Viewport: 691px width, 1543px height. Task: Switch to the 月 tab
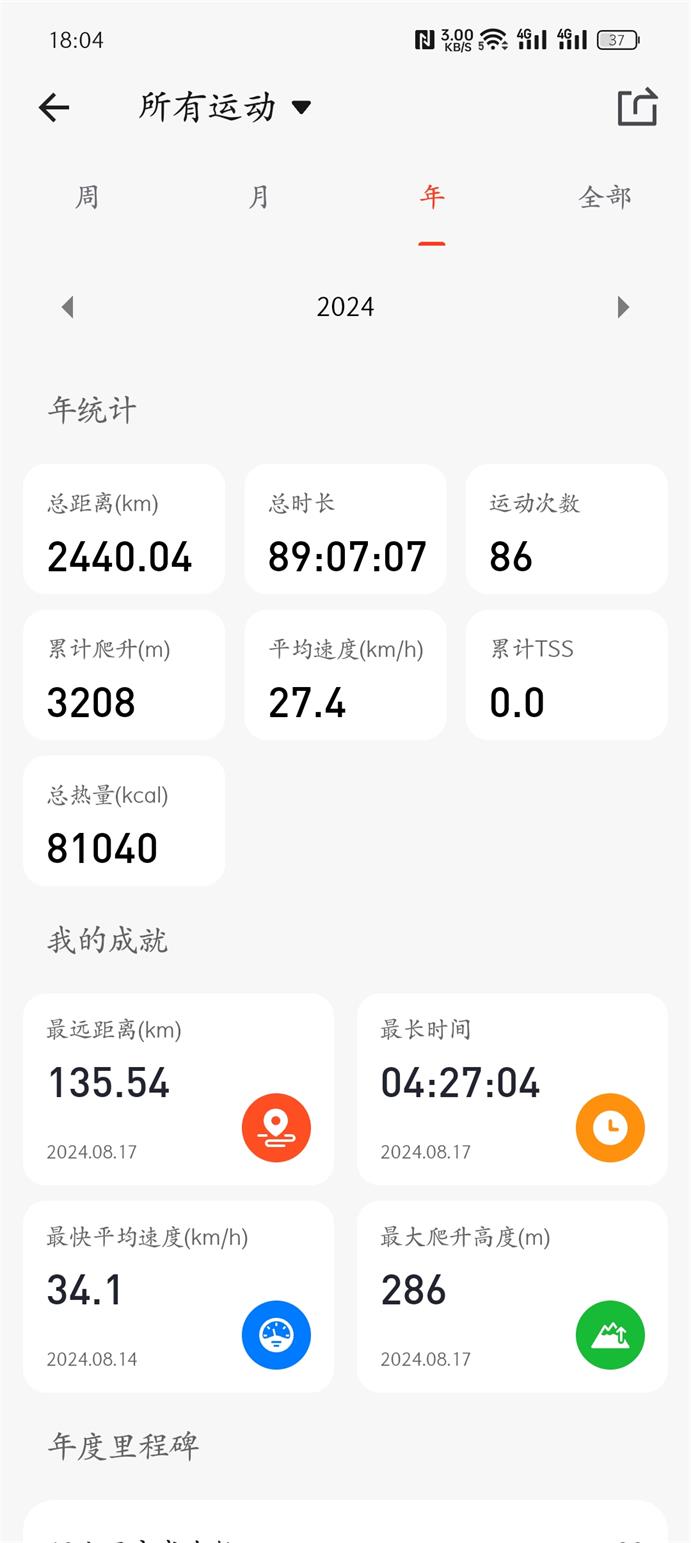click(259, 197)
